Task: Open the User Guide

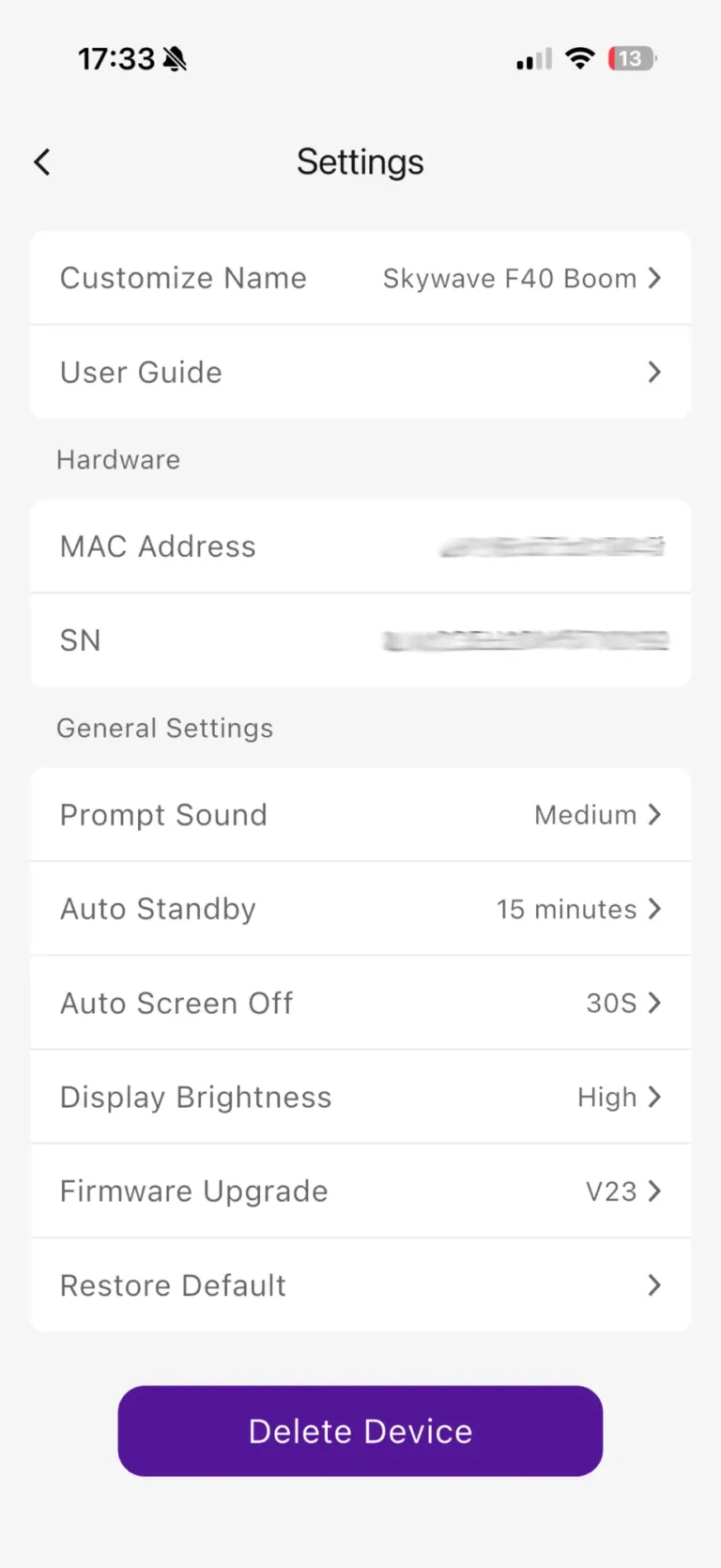Action: 360,372
